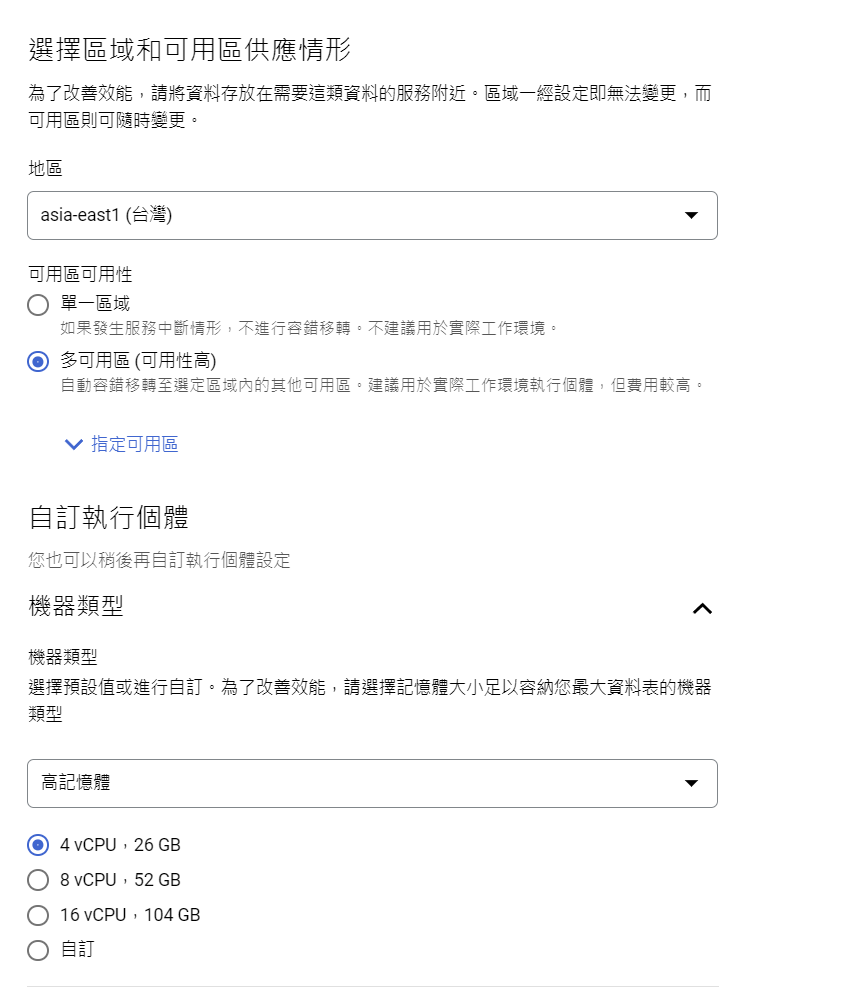Open the 地區 region dropdown
The height and width of the screenshot is (997, 850).
pyautogui.click(x=371, y=215)
